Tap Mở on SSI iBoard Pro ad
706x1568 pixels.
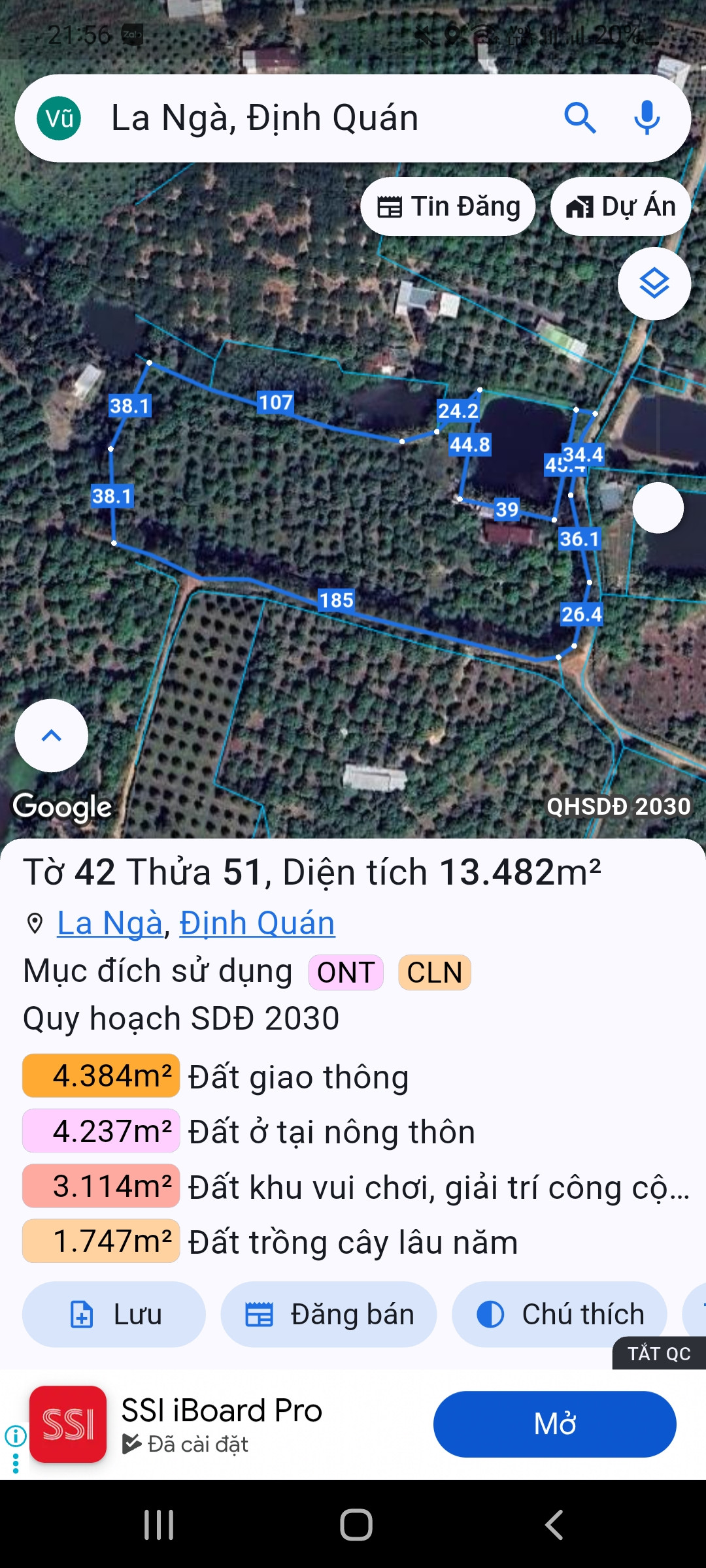tap(554, 1424)
